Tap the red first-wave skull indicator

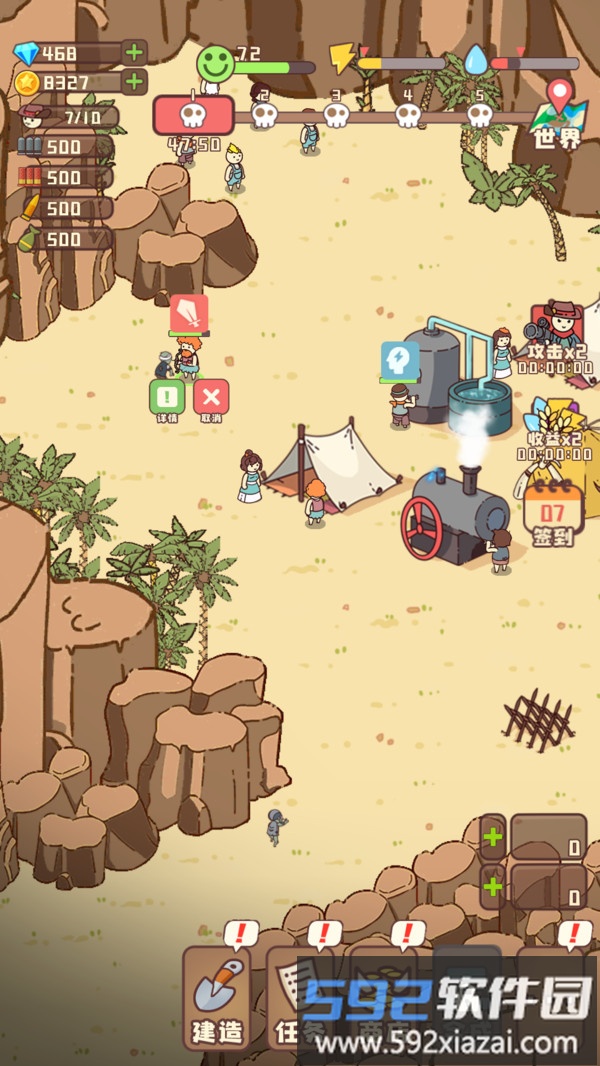tap(193, 115)
